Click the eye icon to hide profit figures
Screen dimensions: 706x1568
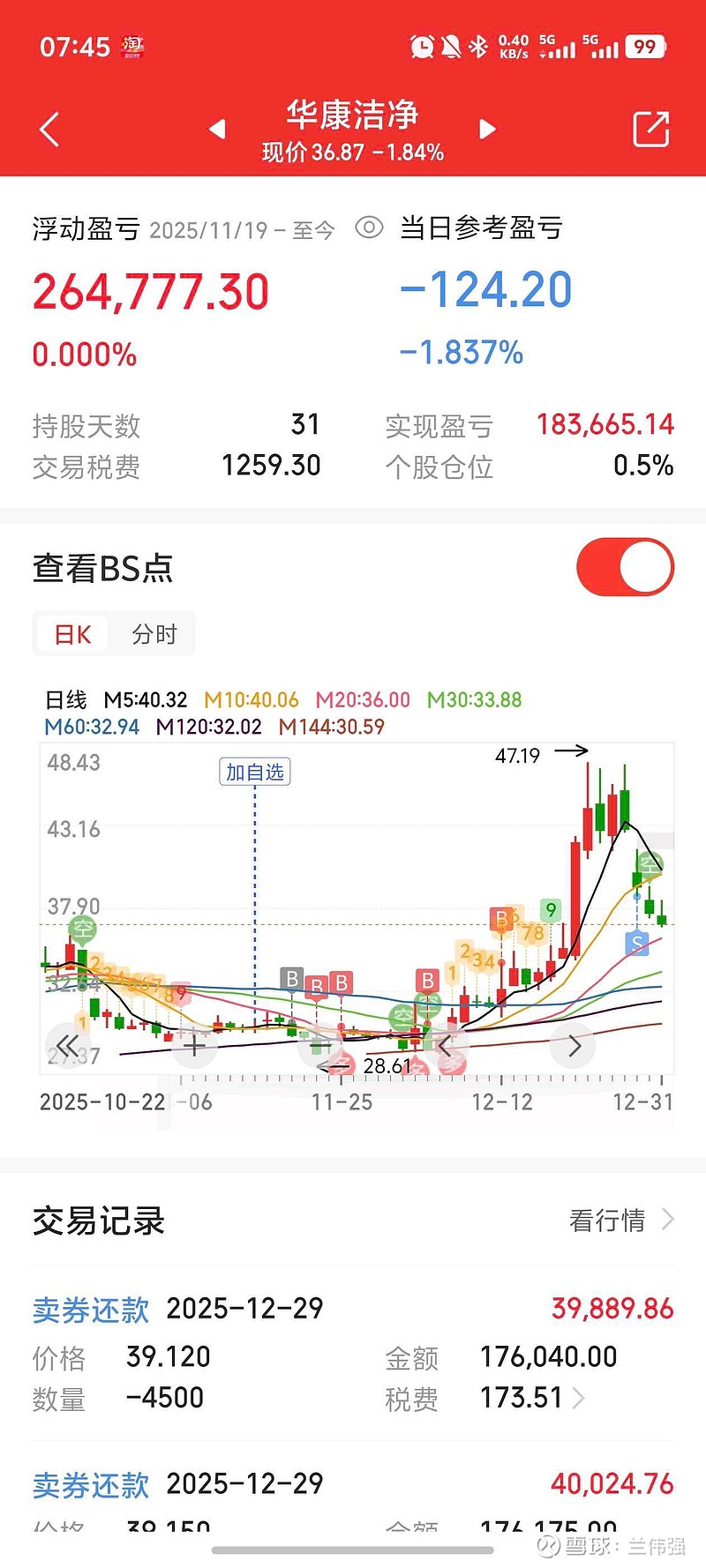point(368,228)
